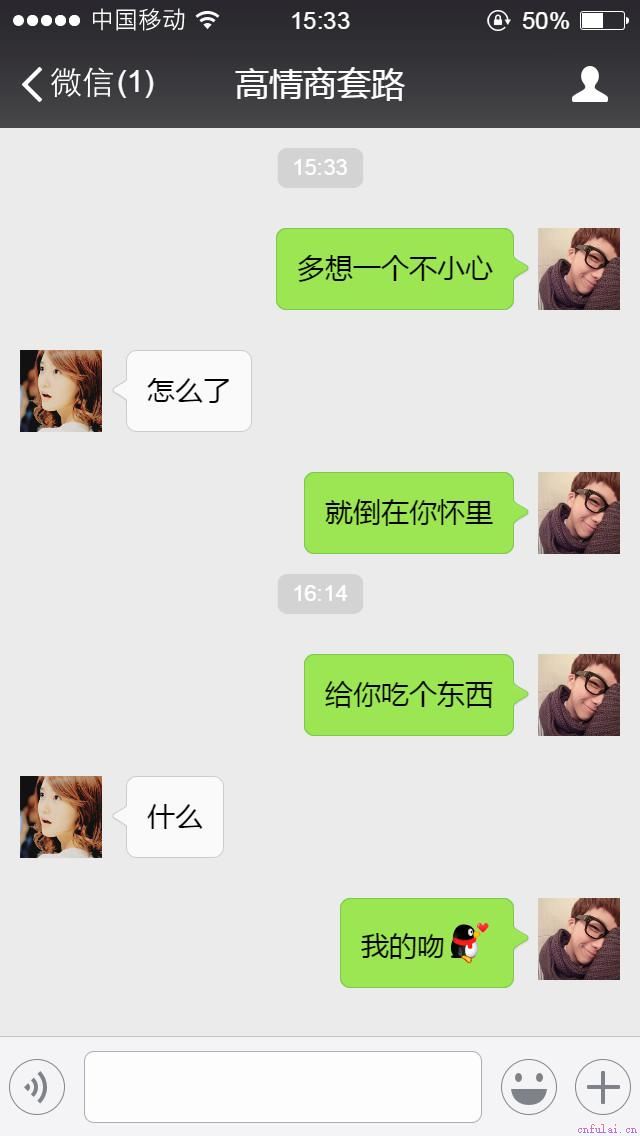This screenshot has width=640, height=1136.
Task: Open the plus attachments menu
Action: 602,1087
